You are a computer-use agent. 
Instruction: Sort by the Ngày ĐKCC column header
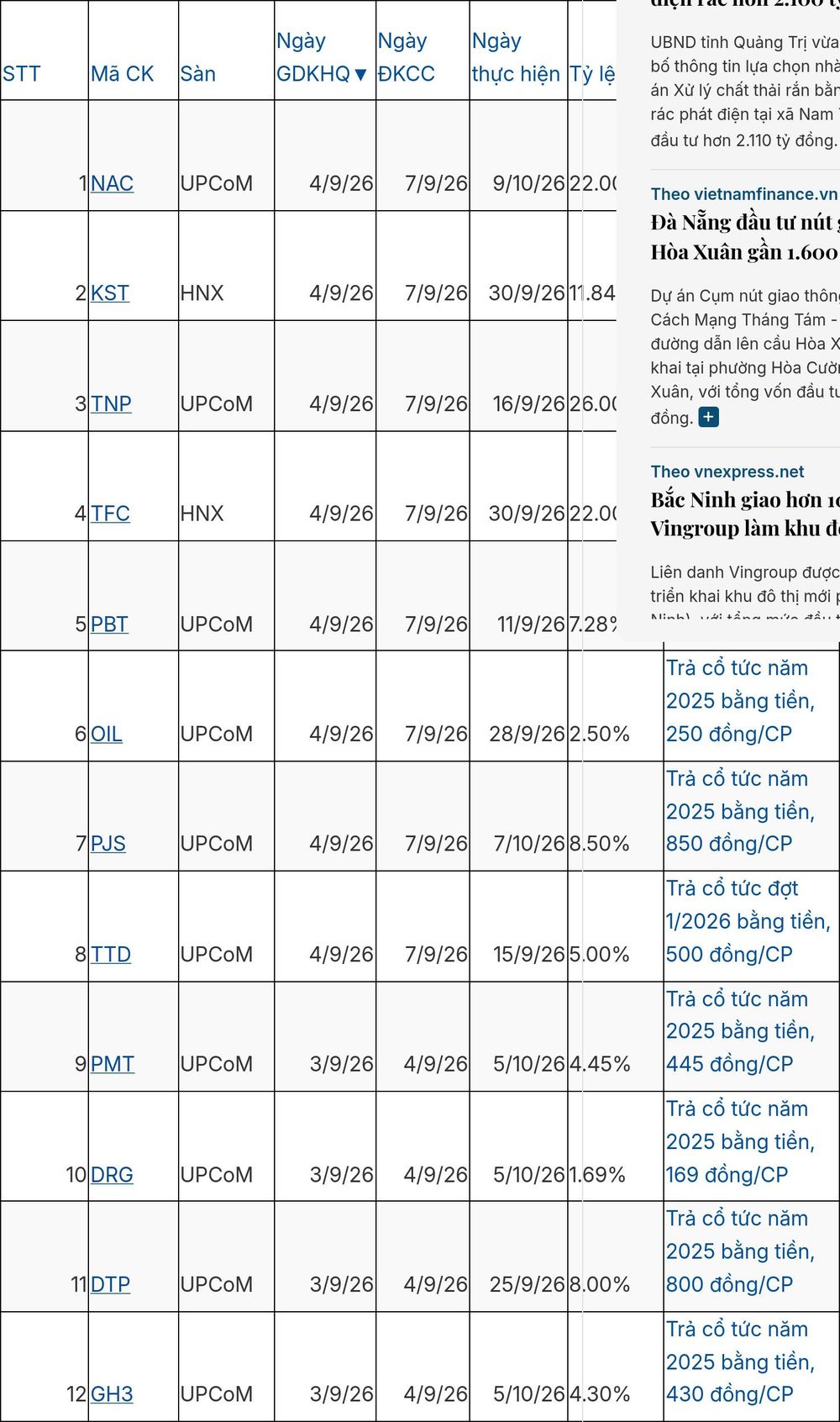[407, 57]
